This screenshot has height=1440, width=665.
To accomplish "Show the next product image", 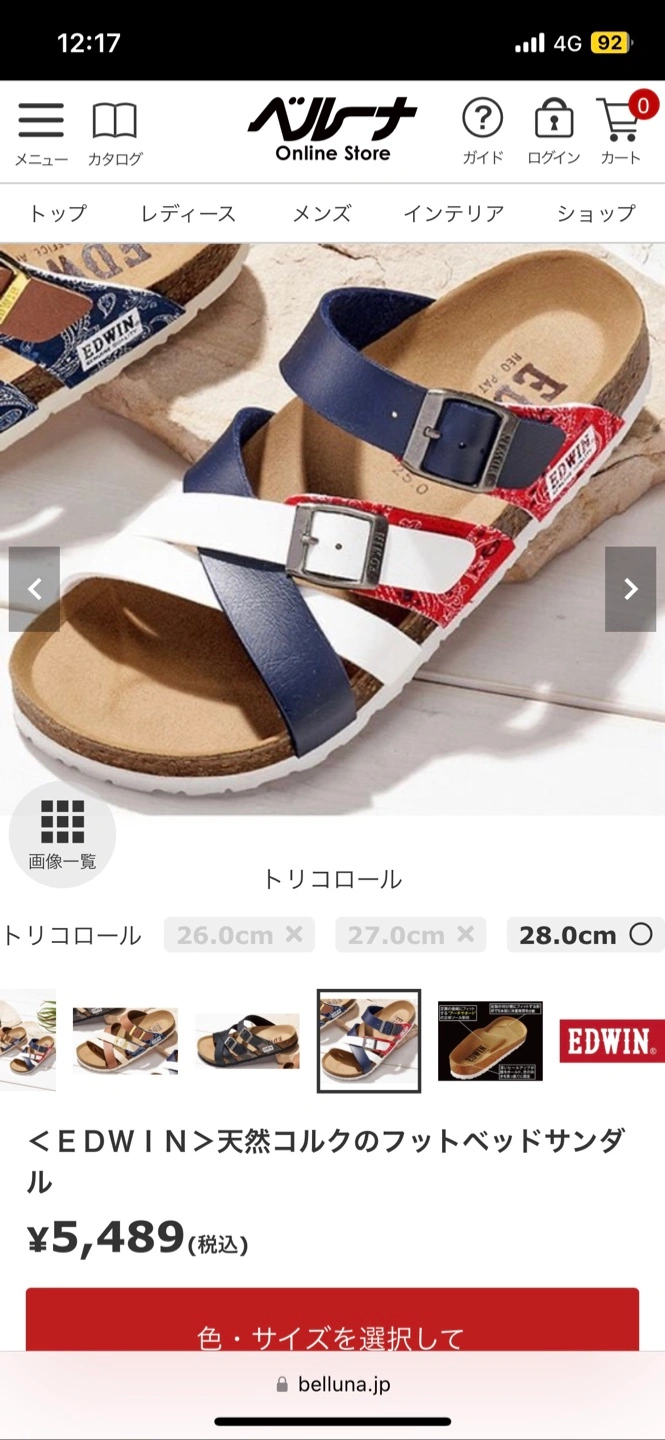I will tap(630, 589).
